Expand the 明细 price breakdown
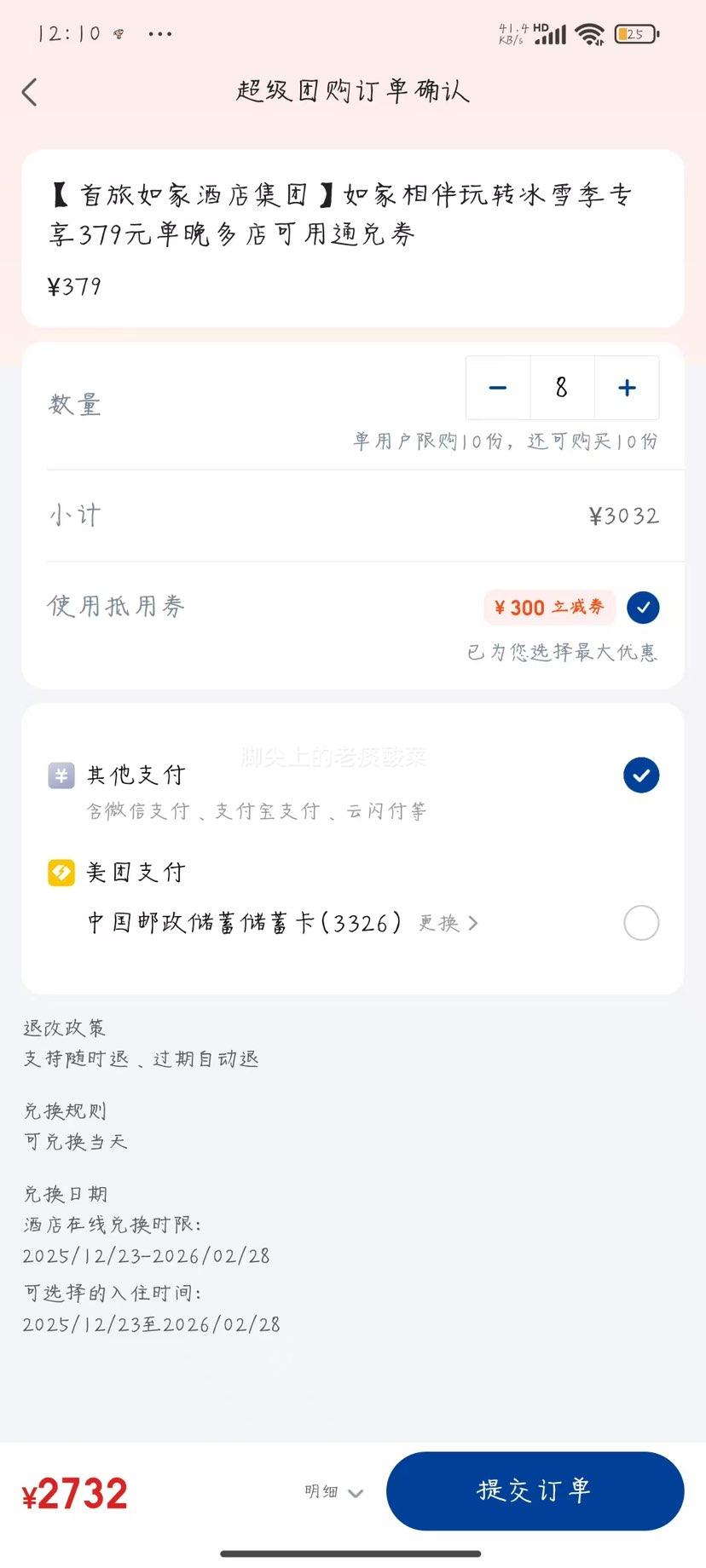 click(333, 1491)
